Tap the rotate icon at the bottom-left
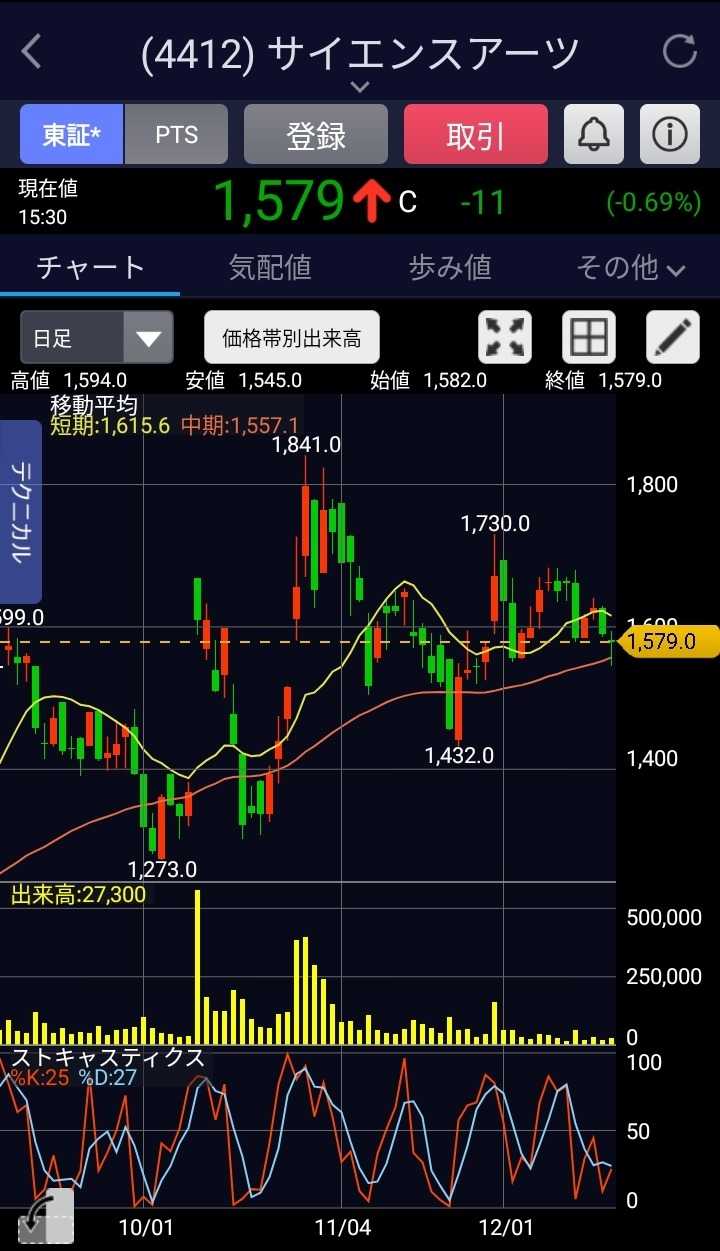This screenshot has width=720, height=1251. (46, 1218)
